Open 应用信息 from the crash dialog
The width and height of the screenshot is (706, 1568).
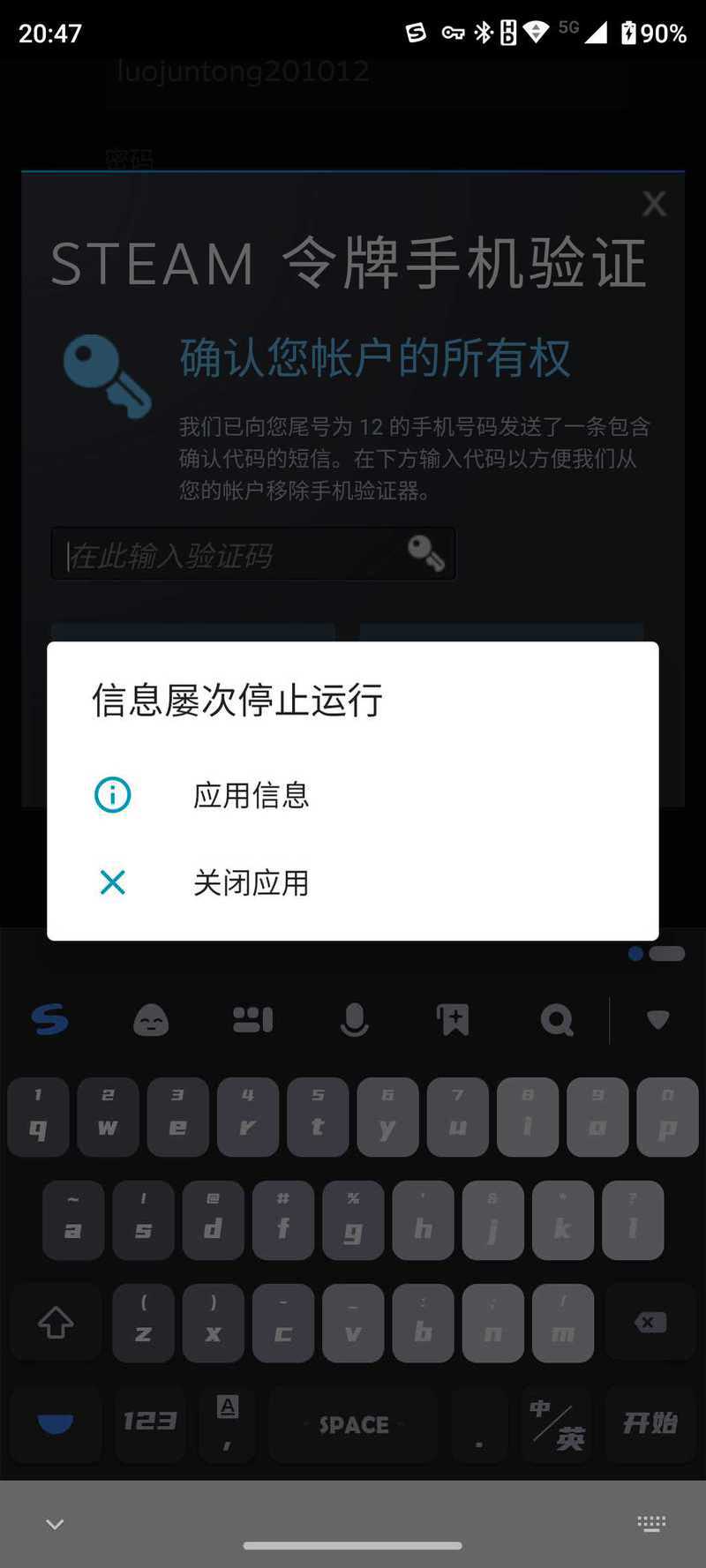tap(352, 795)
